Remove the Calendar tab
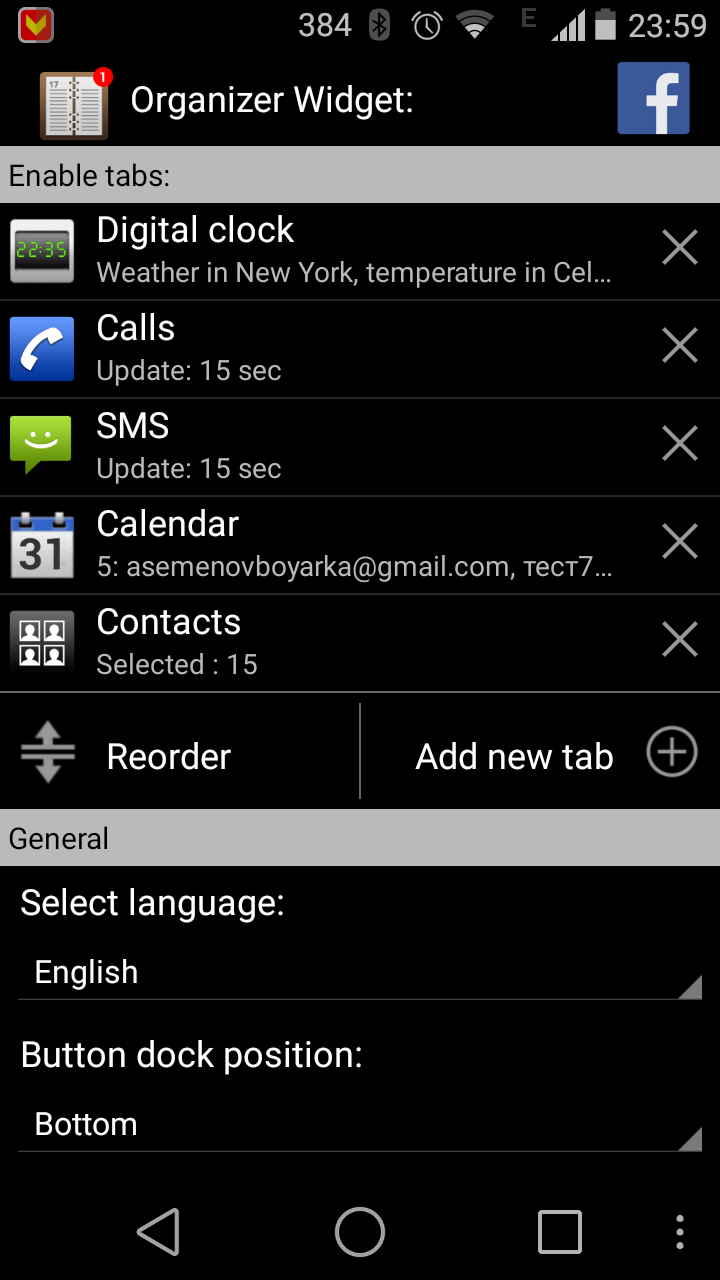Screen dimensions: 720x1280 click(680, 542)
